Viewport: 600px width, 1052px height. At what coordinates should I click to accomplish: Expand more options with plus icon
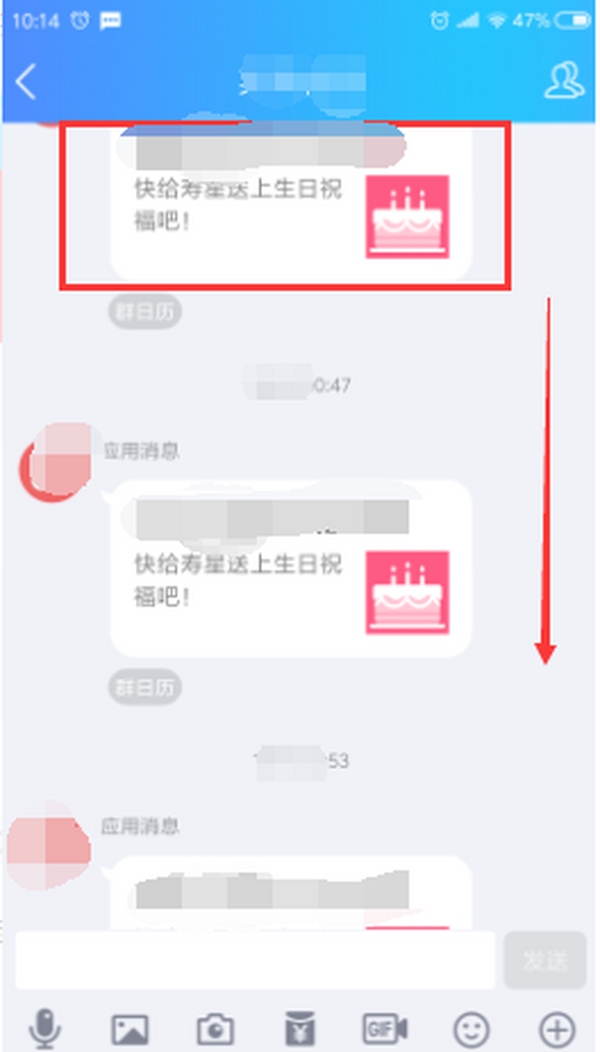point(557,1028)
